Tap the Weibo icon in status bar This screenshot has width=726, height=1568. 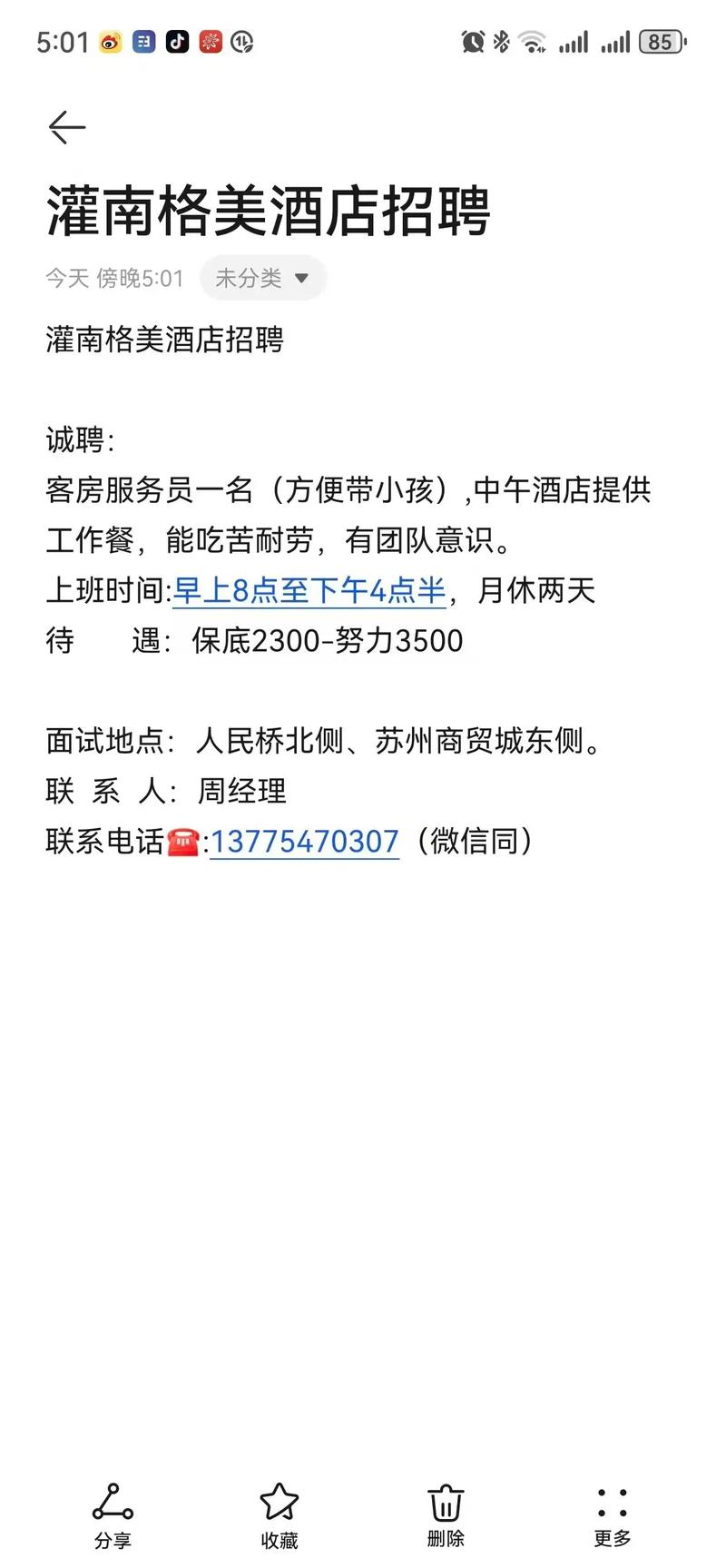coord(111,42)
